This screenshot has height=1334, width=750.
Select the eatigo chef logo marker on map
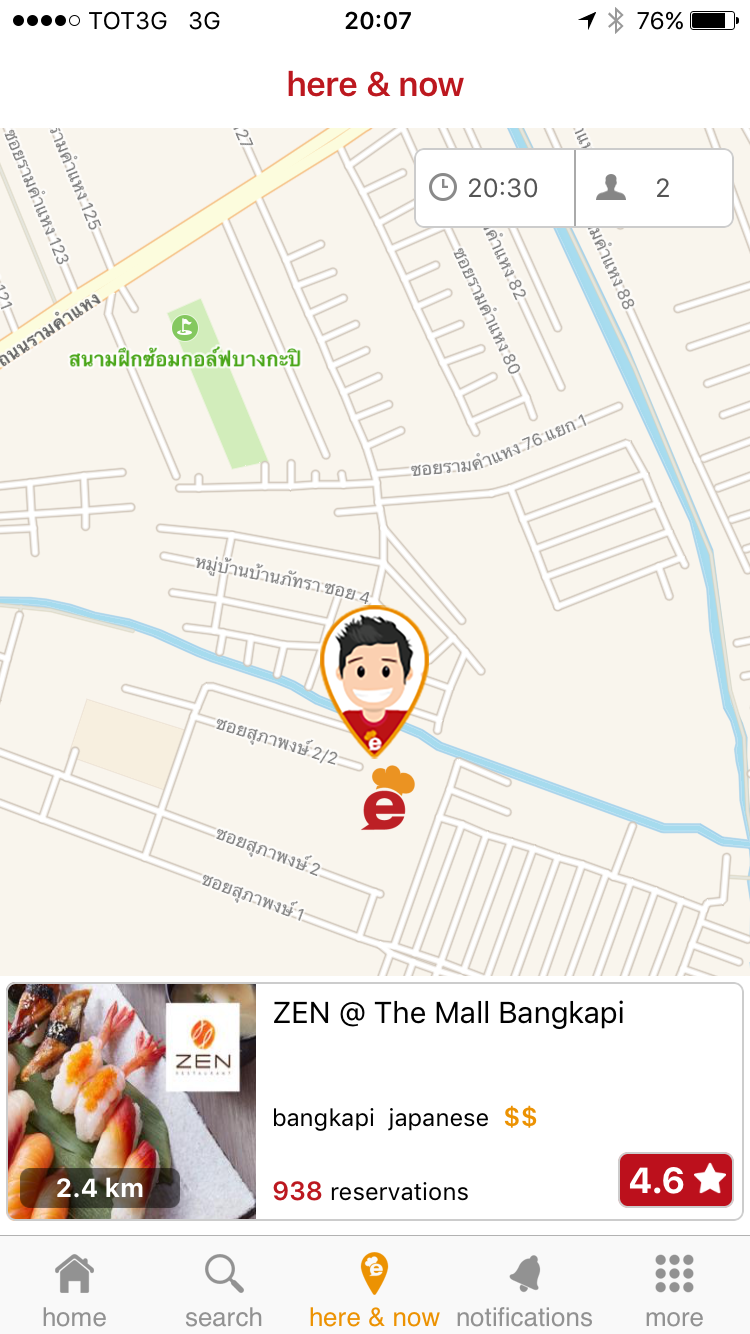coord(387,800)
